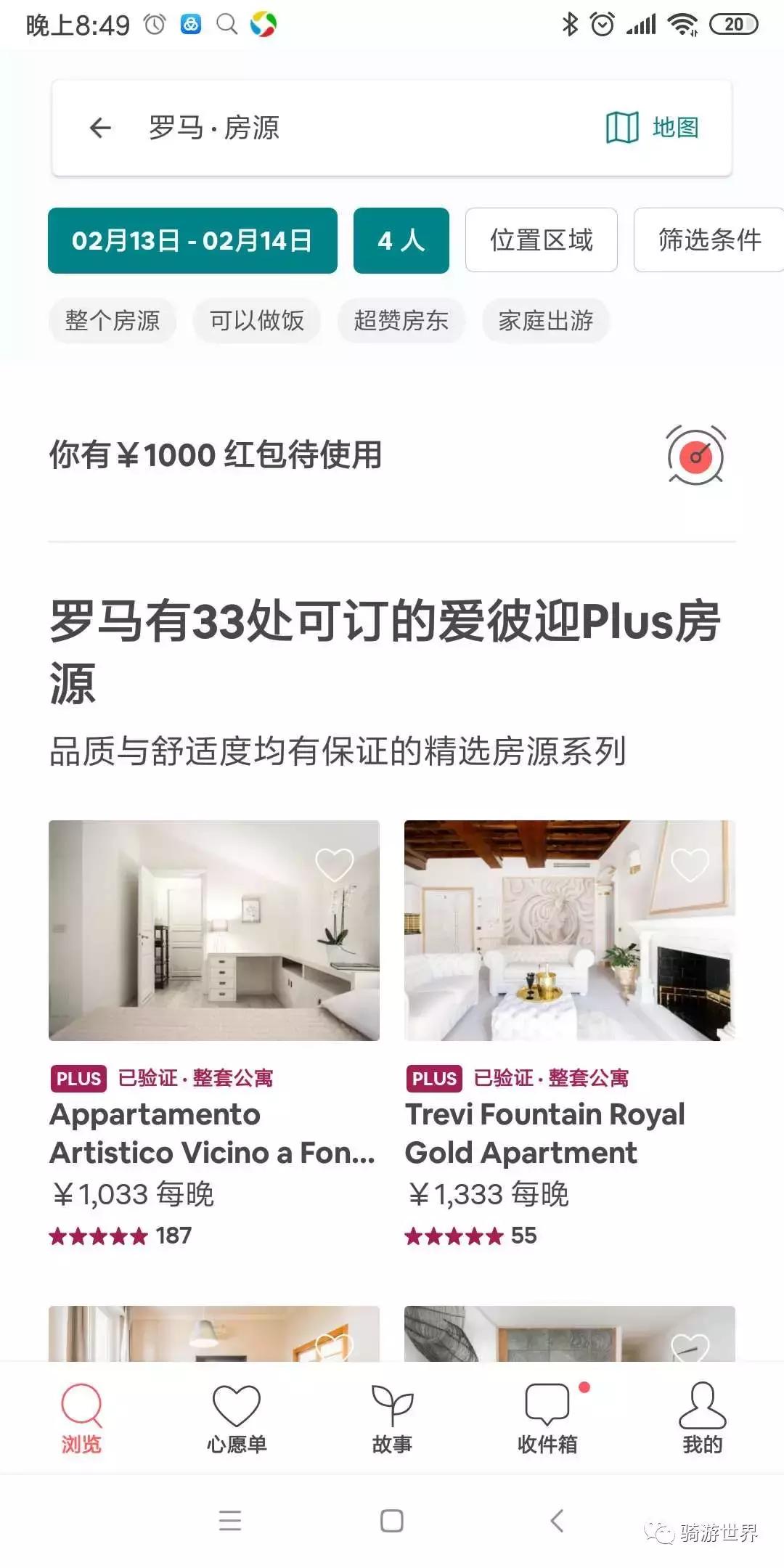Enable the 可以做饭 cooking filter
The image size is (784, 1568).
(x=256, y=321)
